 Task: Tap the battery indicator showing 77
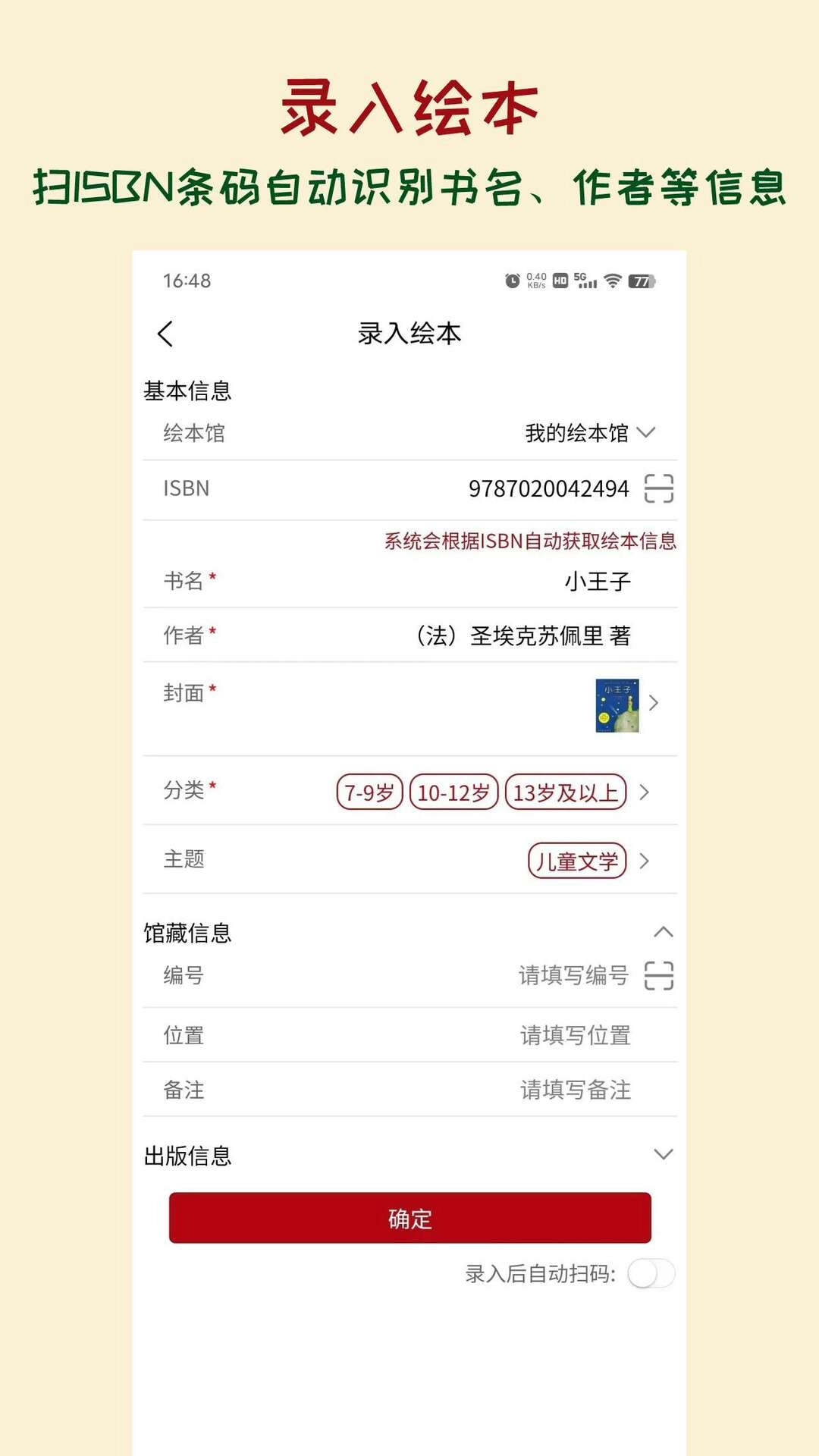point(642,281)
